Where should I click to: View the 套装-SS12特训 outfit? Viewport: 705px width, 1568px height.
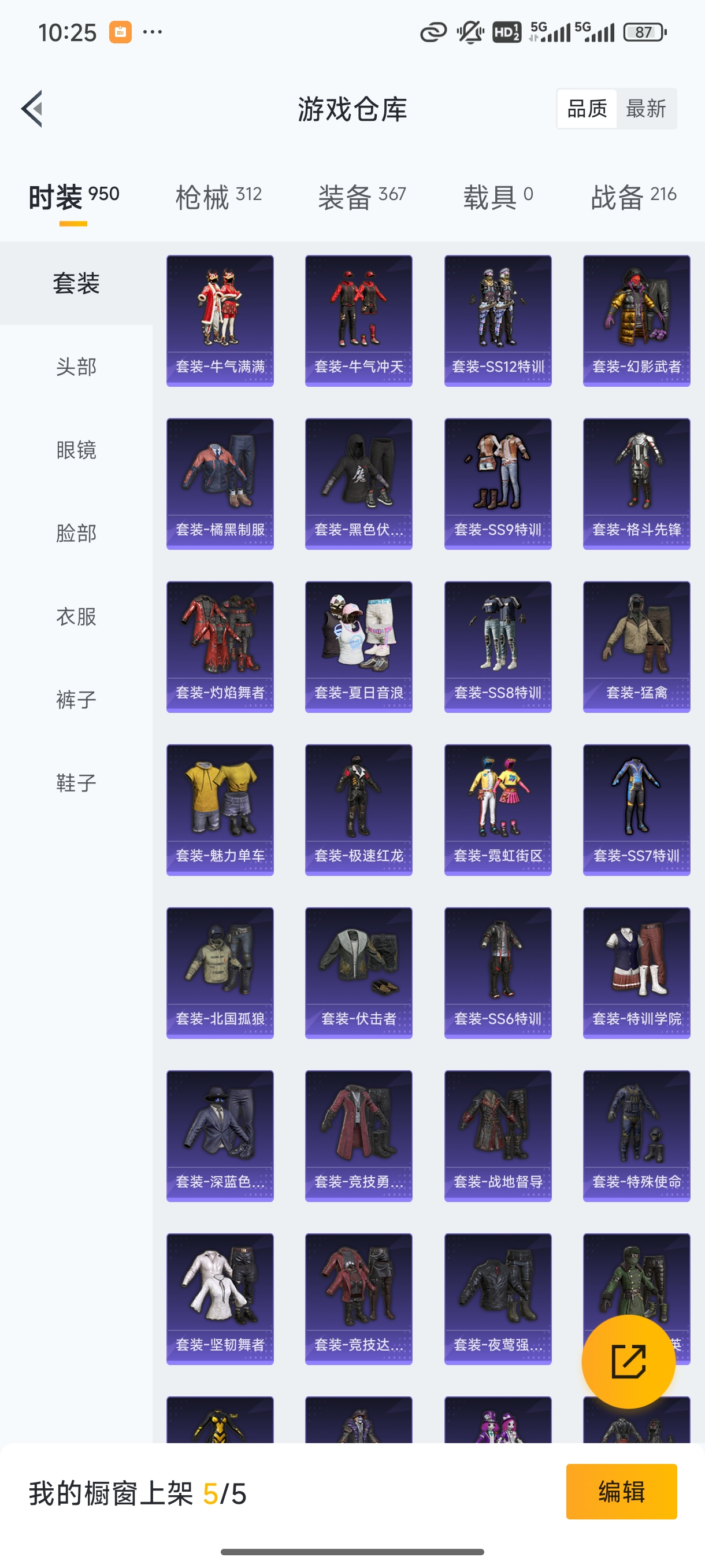(x=498, y=321)
